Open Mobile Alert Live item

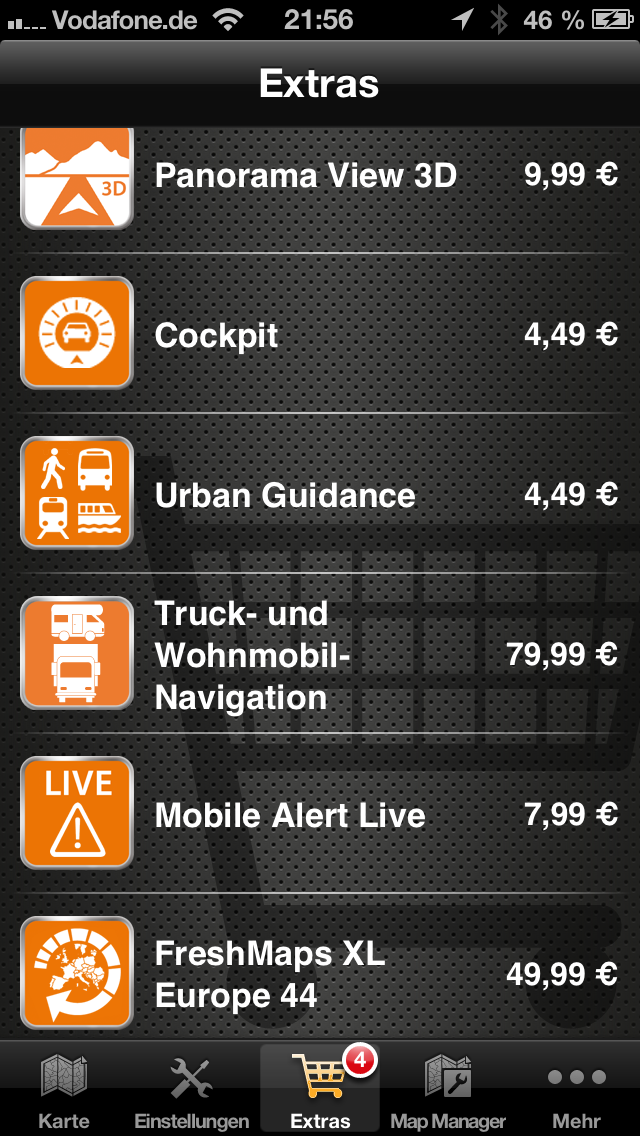[x=320, y=813]
